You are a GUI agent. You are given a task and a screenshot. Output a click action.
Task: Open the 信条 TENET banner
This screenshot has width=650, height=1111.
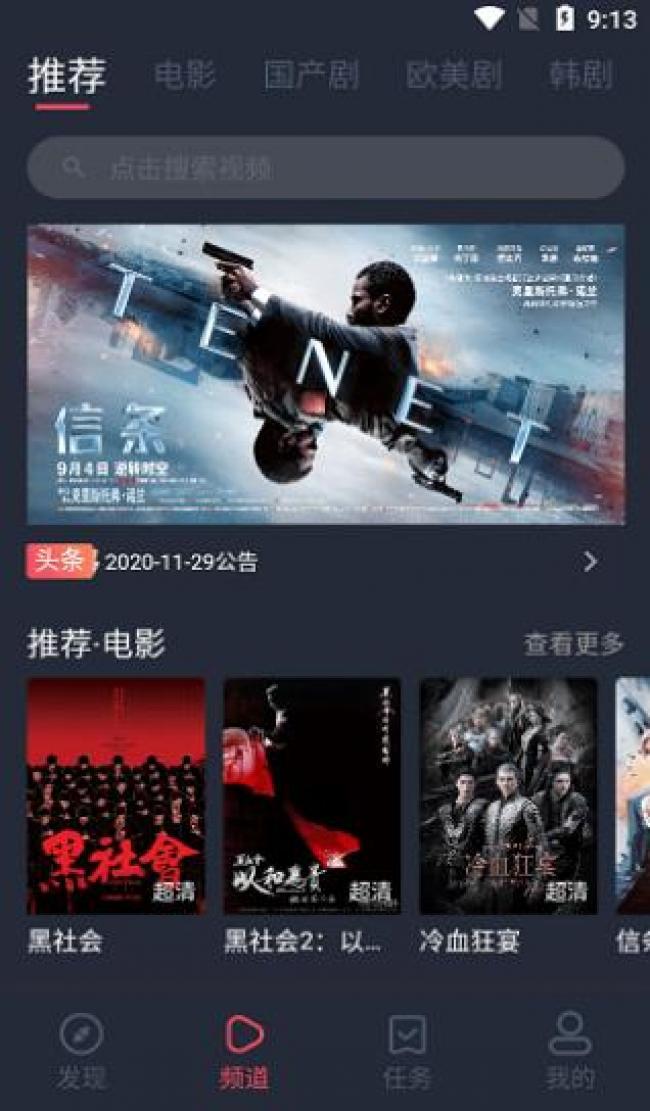(x=325, y=374)
